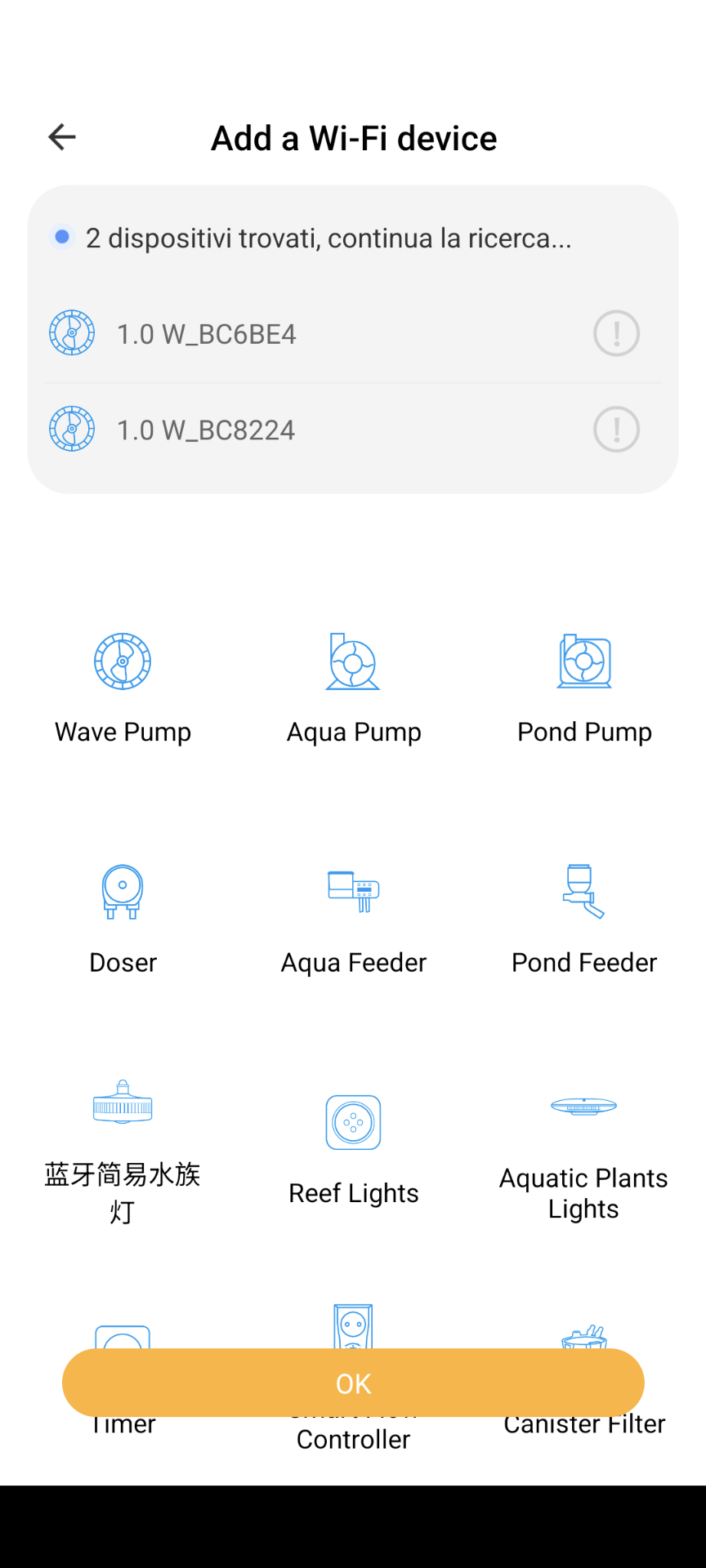
Task: Choose Aqua Pump device type
Action: pos(353,688)
